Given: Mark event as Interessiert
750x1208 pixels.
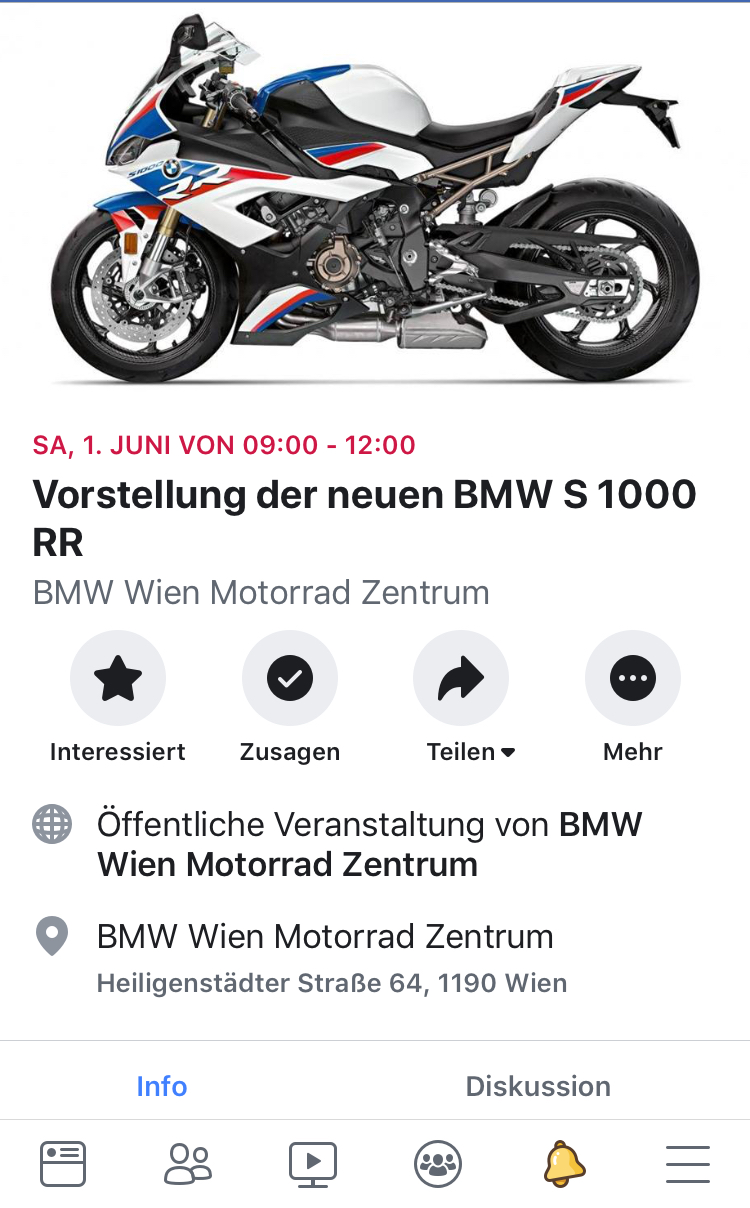Looking at the screenshot, I should tap(118, 679).
